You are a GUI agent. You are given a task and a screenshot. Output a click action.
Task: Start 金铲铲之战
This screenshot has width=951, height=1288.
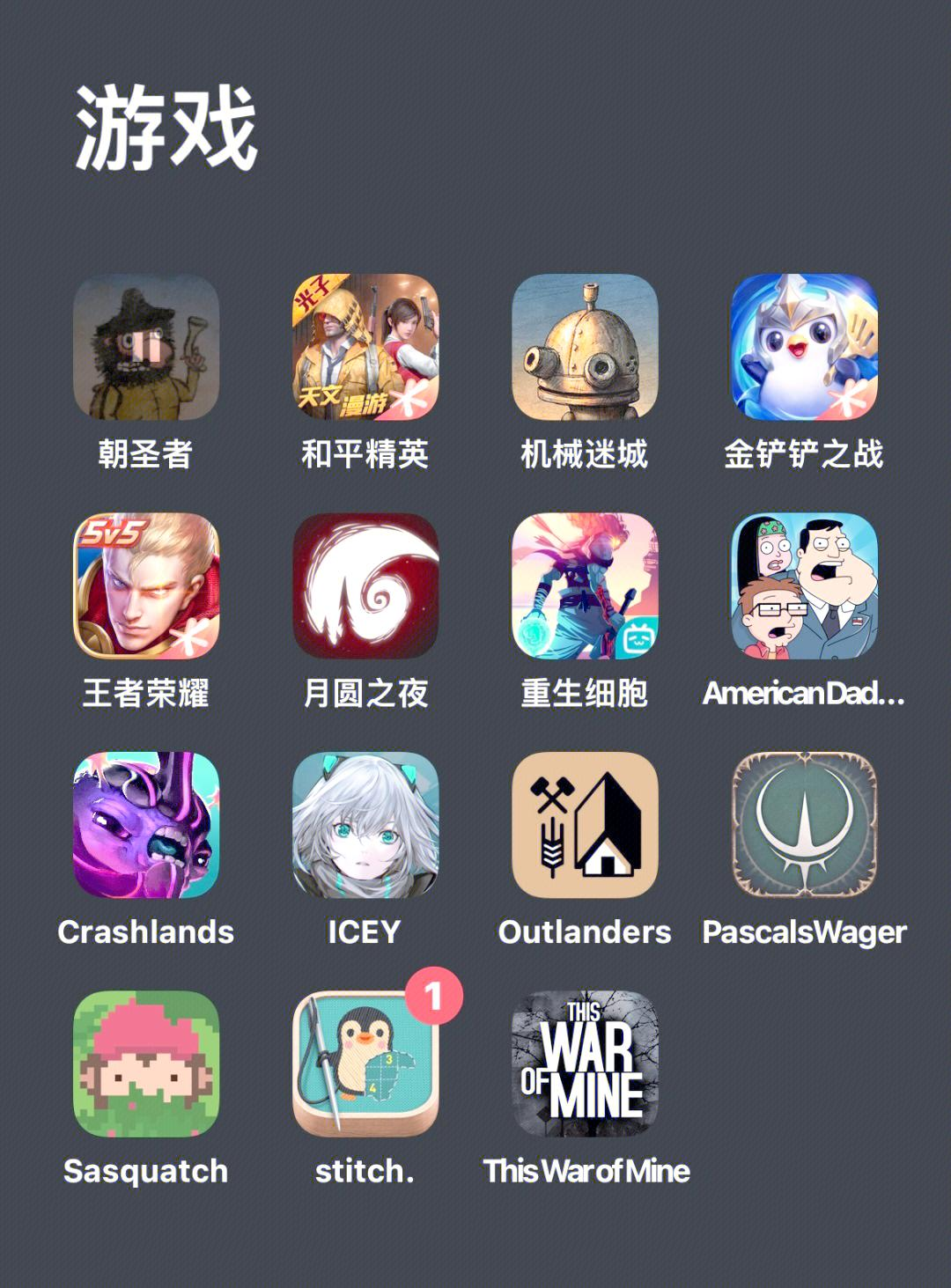pos(804,347)
